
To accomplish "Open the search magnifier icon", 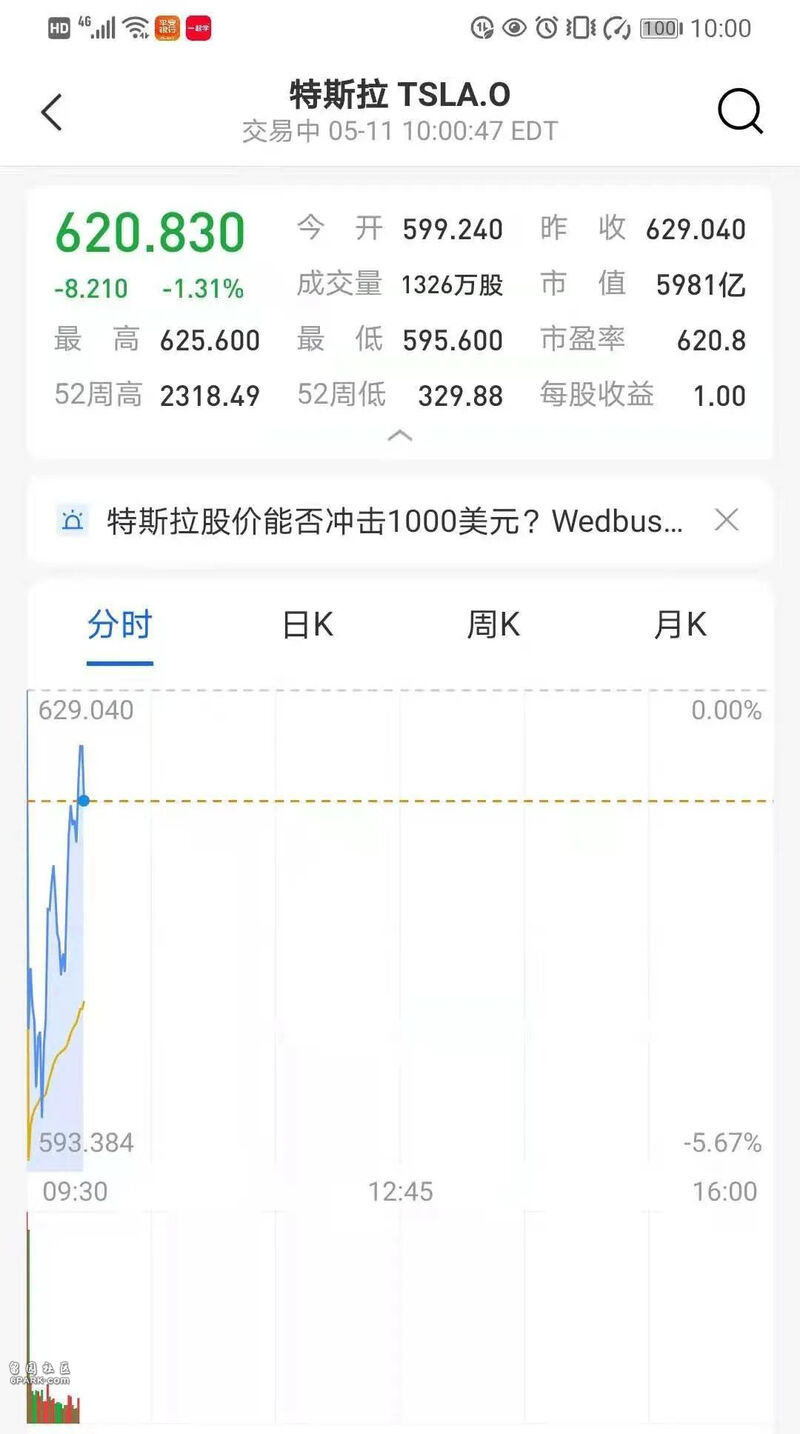I will (x=741, y=111).
